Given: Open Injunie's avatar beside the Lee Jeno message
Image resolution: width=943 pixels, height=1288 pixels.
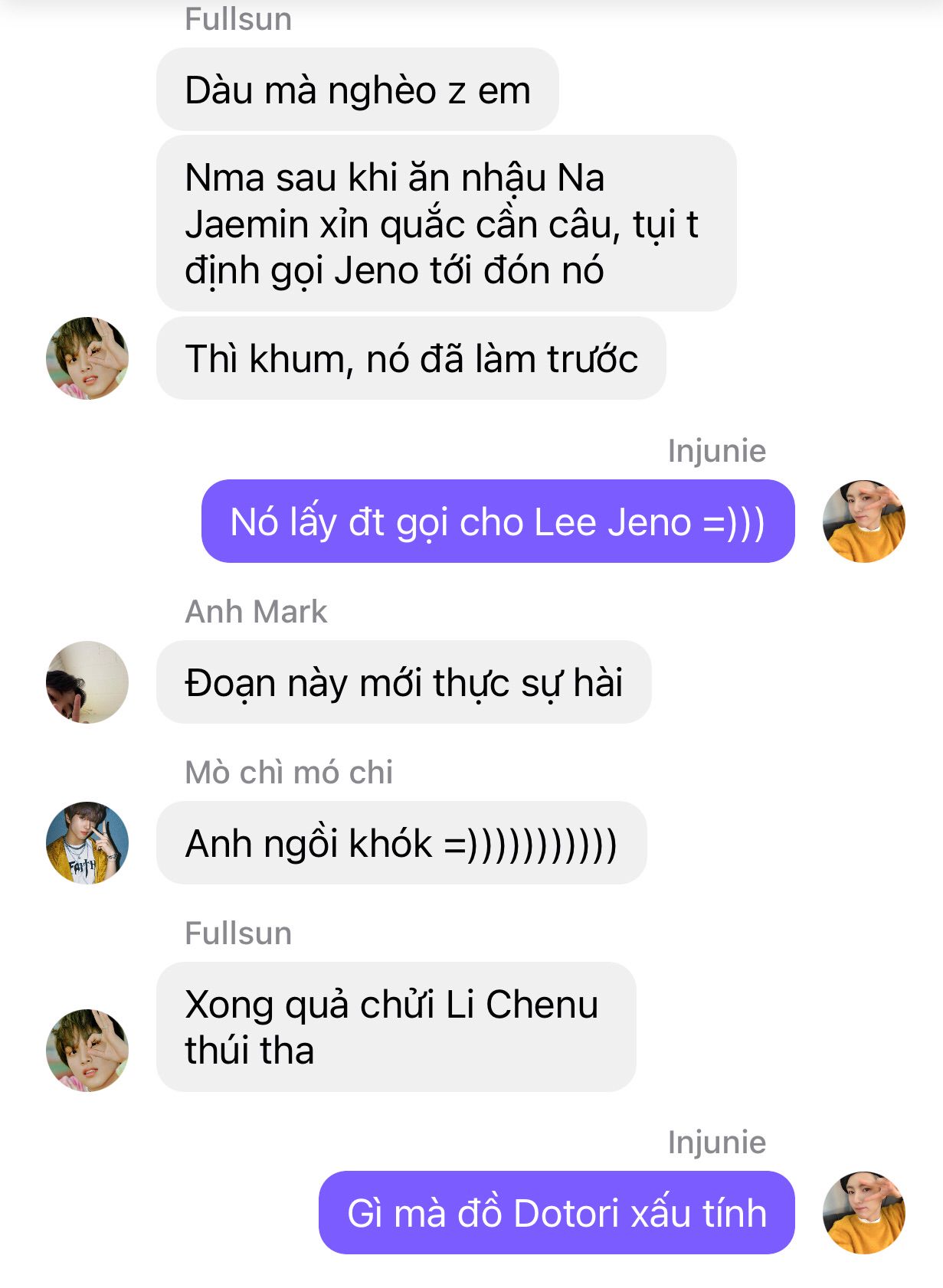Looking at the screenshot, I should (x=863, y=521).
